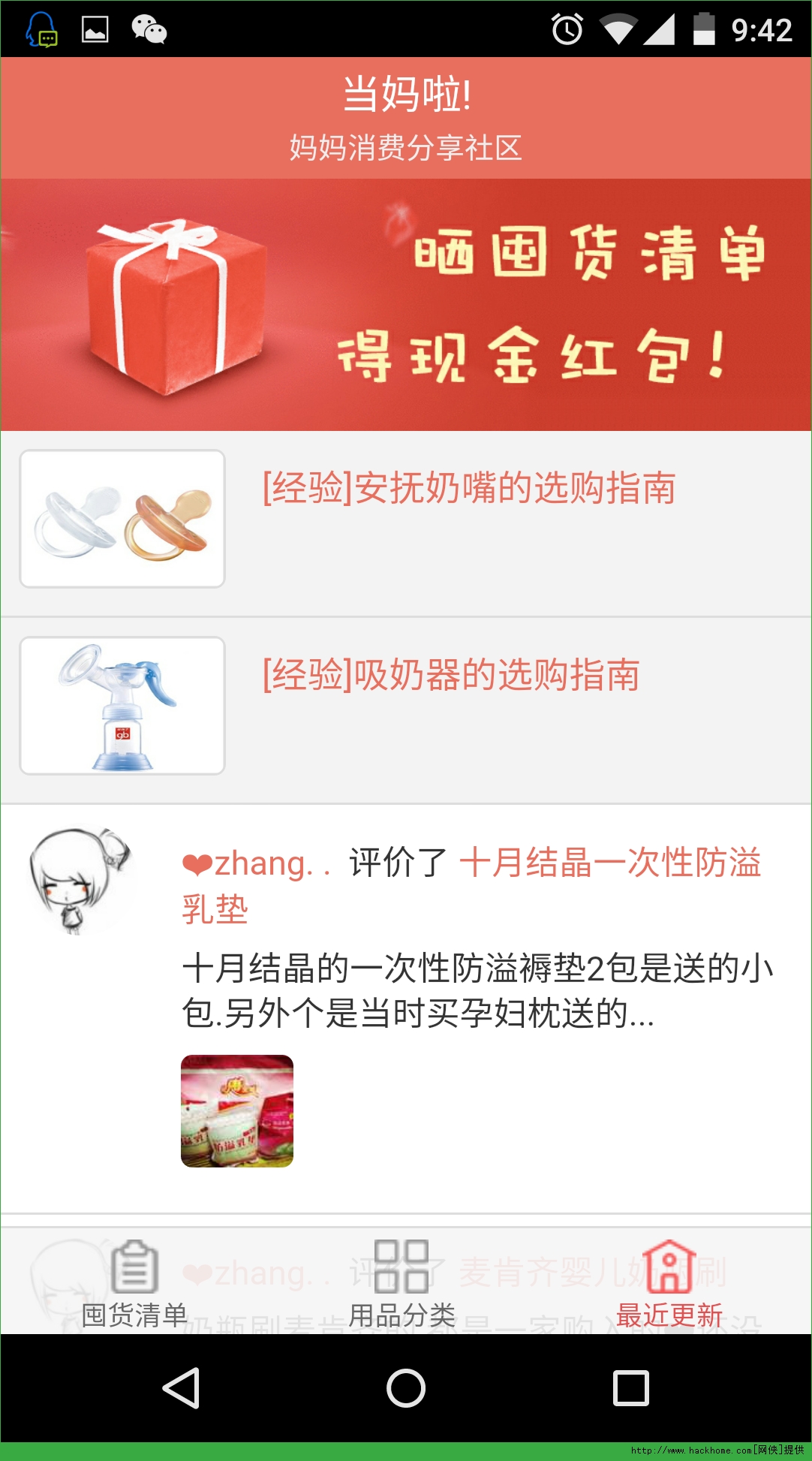Open the 安抚奶嘴的选购指南 article
Viewport: 812px width, 1461px height.
pos(469,488)
